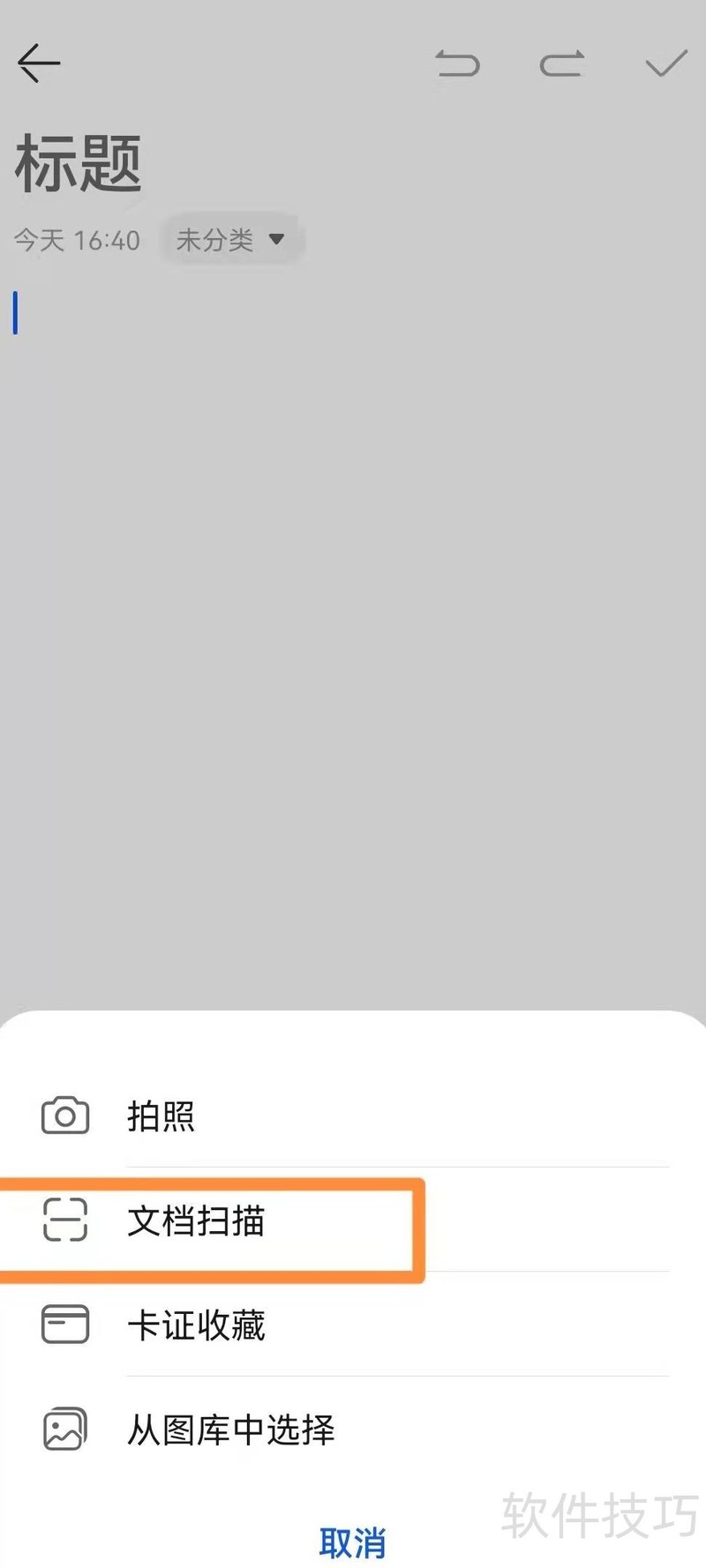This screenshot has height=1568, width=706.
Task: Choose 拍照 from the bottom menu
Action: coord(161,1116)
